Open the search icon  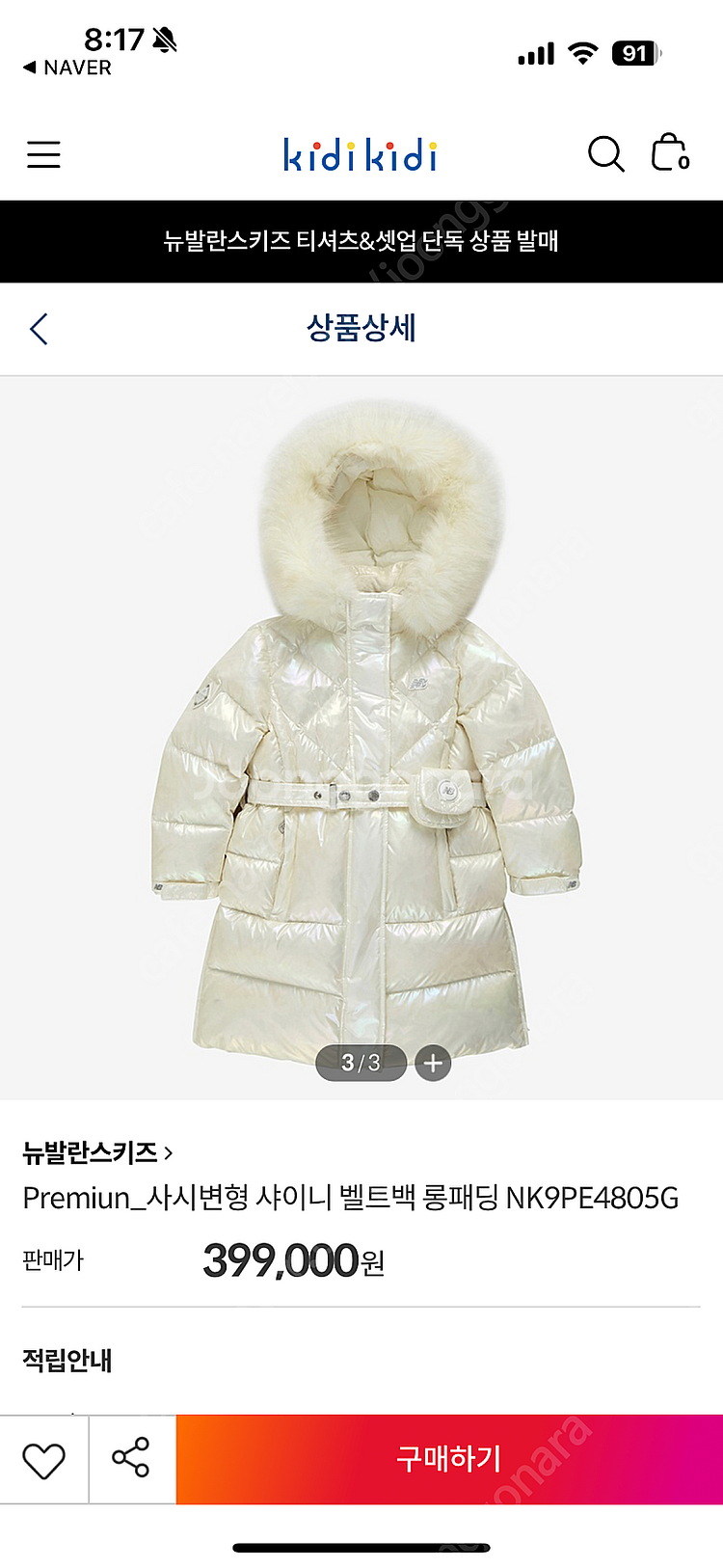click(x=605, y=153)
